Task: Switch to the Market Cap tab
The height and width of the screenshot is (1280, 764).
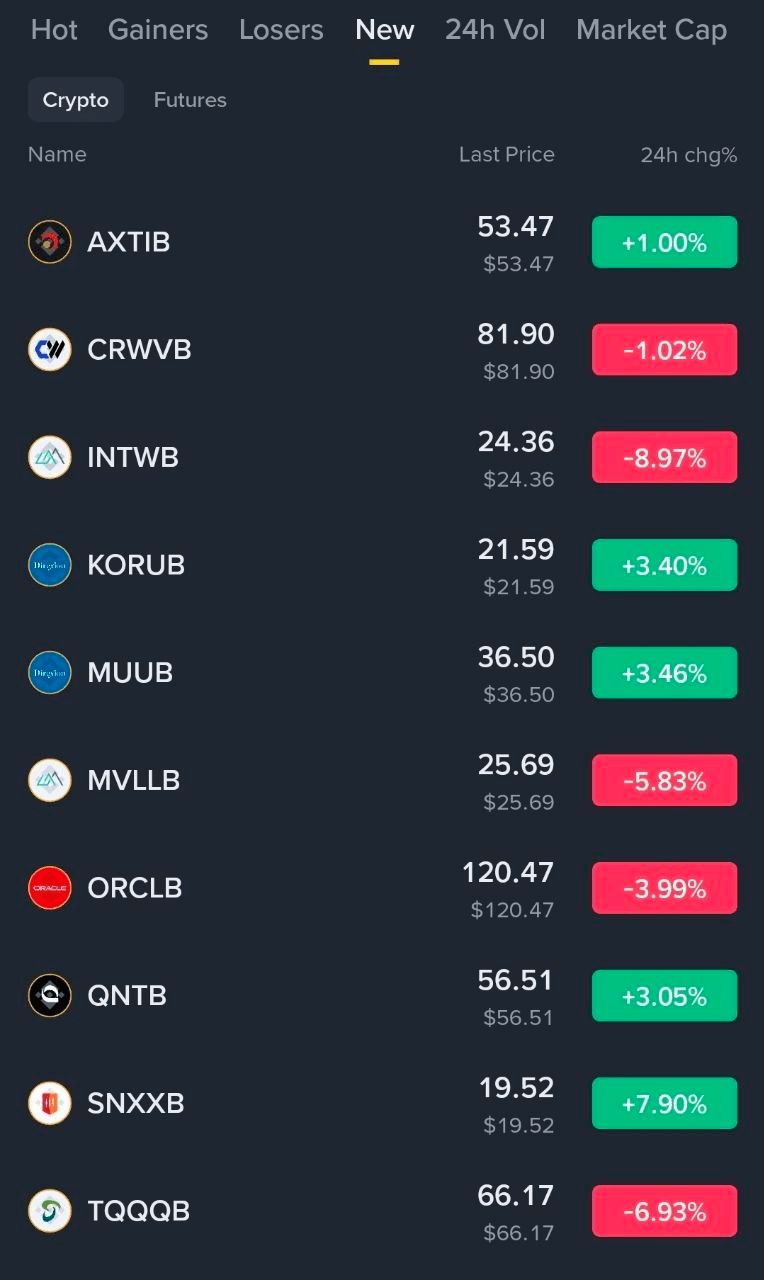Action: (x=651, y=30)
